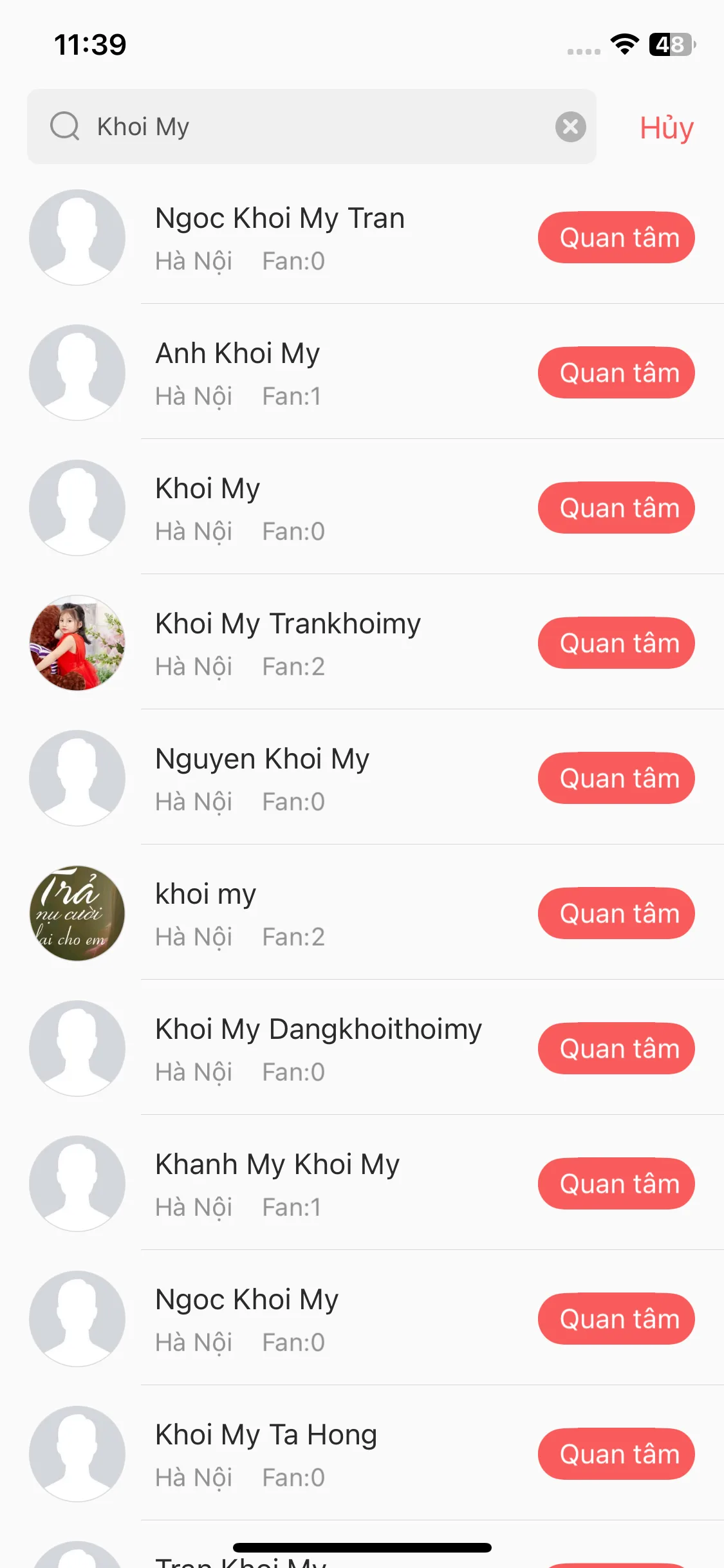Open the Khoi My user result

pos(208,489)
